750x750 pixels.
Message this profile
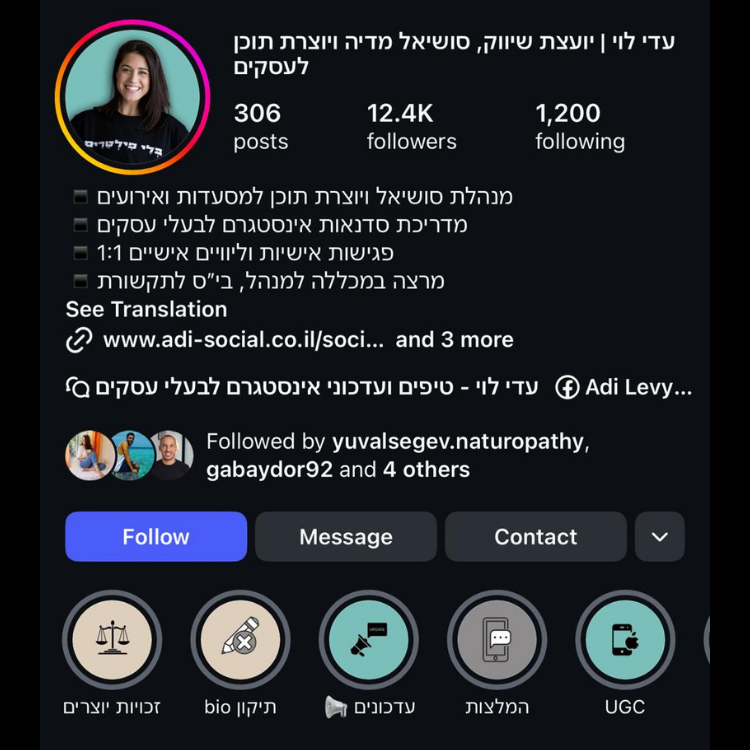pos(346,537)
